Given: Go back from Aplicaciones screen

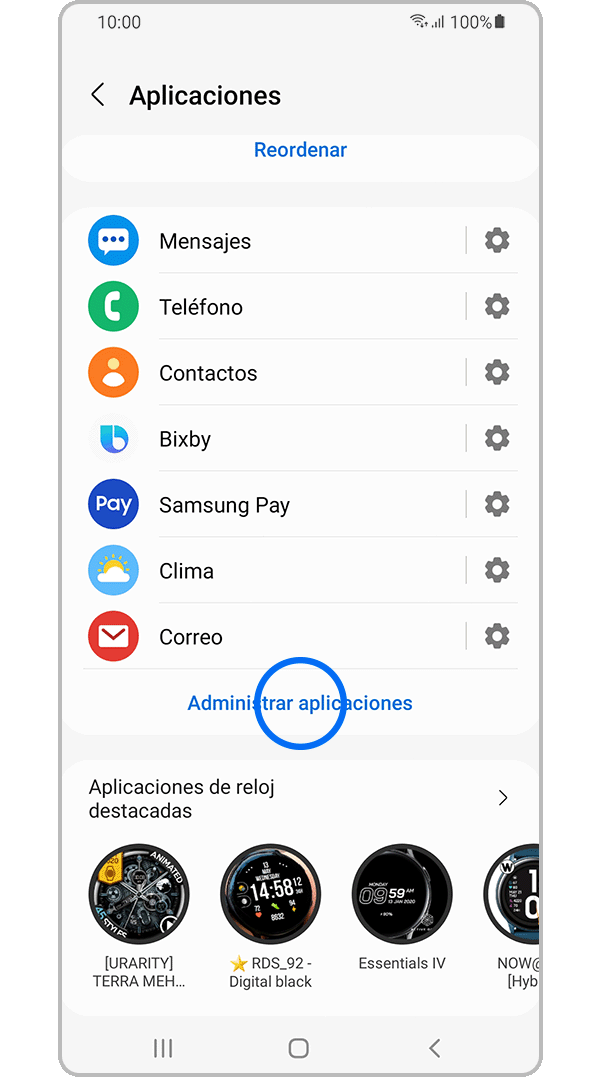Looking at the screenshot, I should [x=98, y=95].
